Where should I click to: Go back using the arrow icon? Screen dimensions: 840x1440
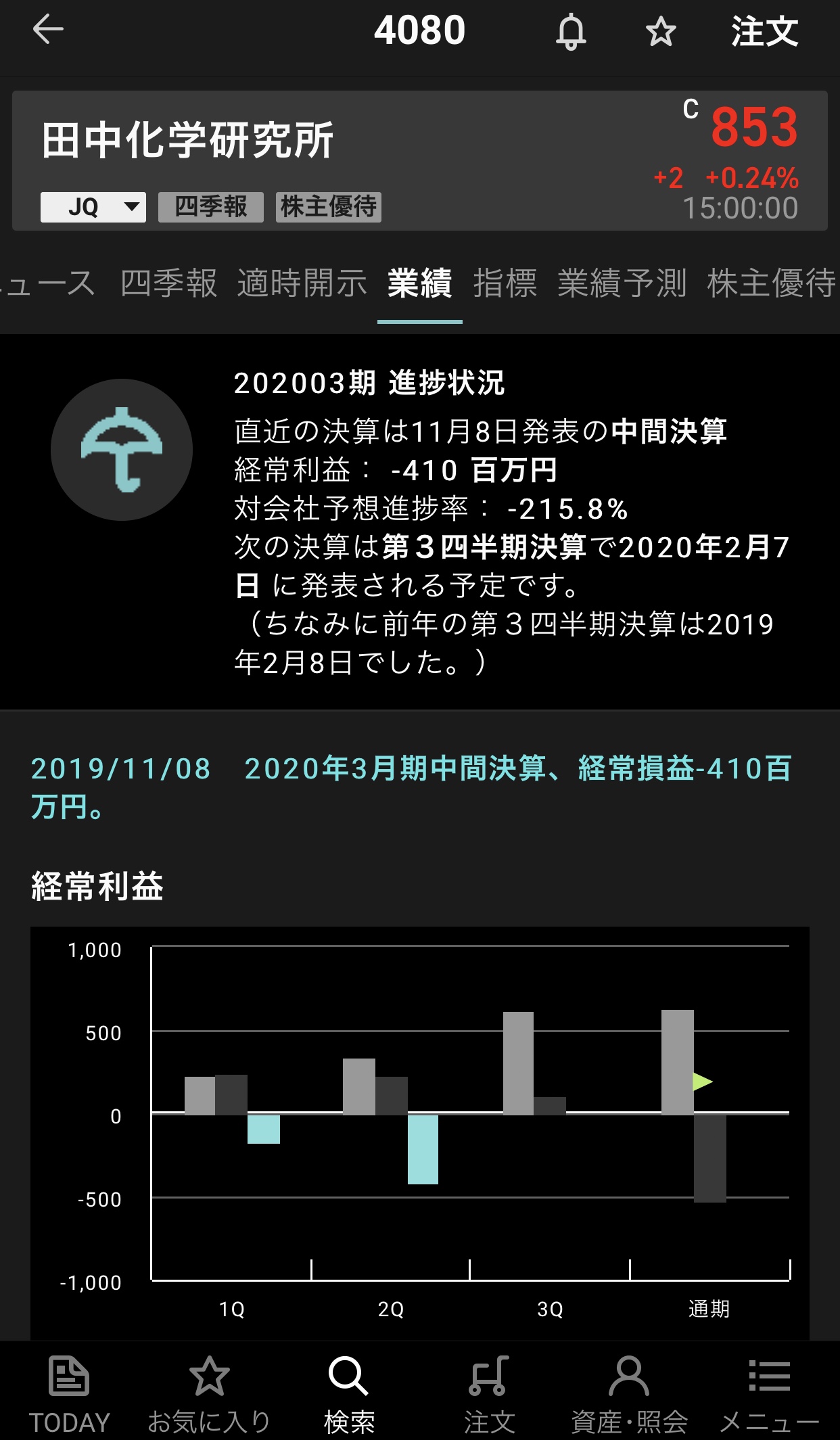click(48, 30)
